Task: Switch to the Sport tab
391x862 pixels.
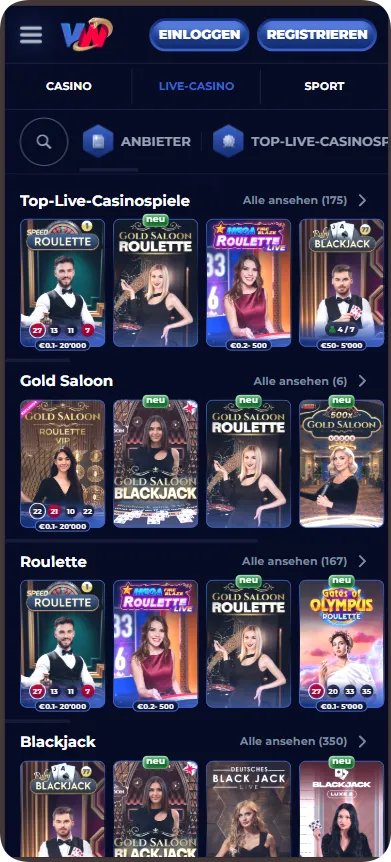Action: pos(324,86)
